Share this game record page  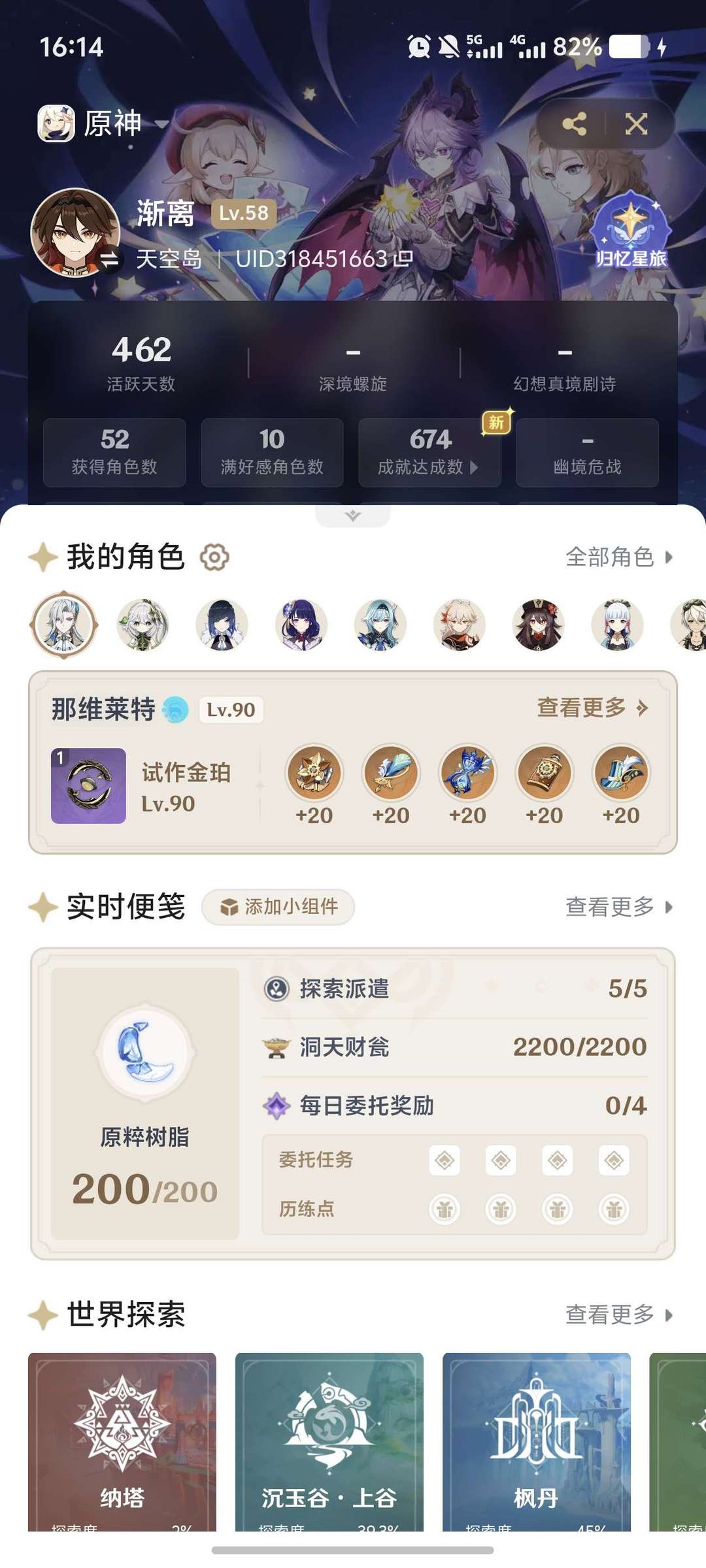pyautogui.click(x=574, y=124)
